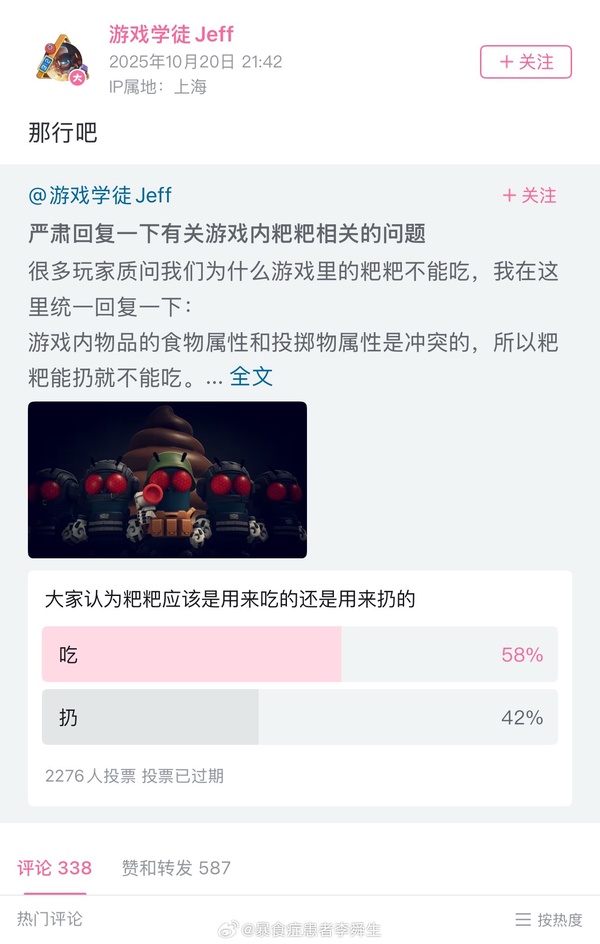Viewport: 600px width, 944px height.
Task: Open the quoted @游戏学徒 Jeff mention
Action: (x=100, y=196)
